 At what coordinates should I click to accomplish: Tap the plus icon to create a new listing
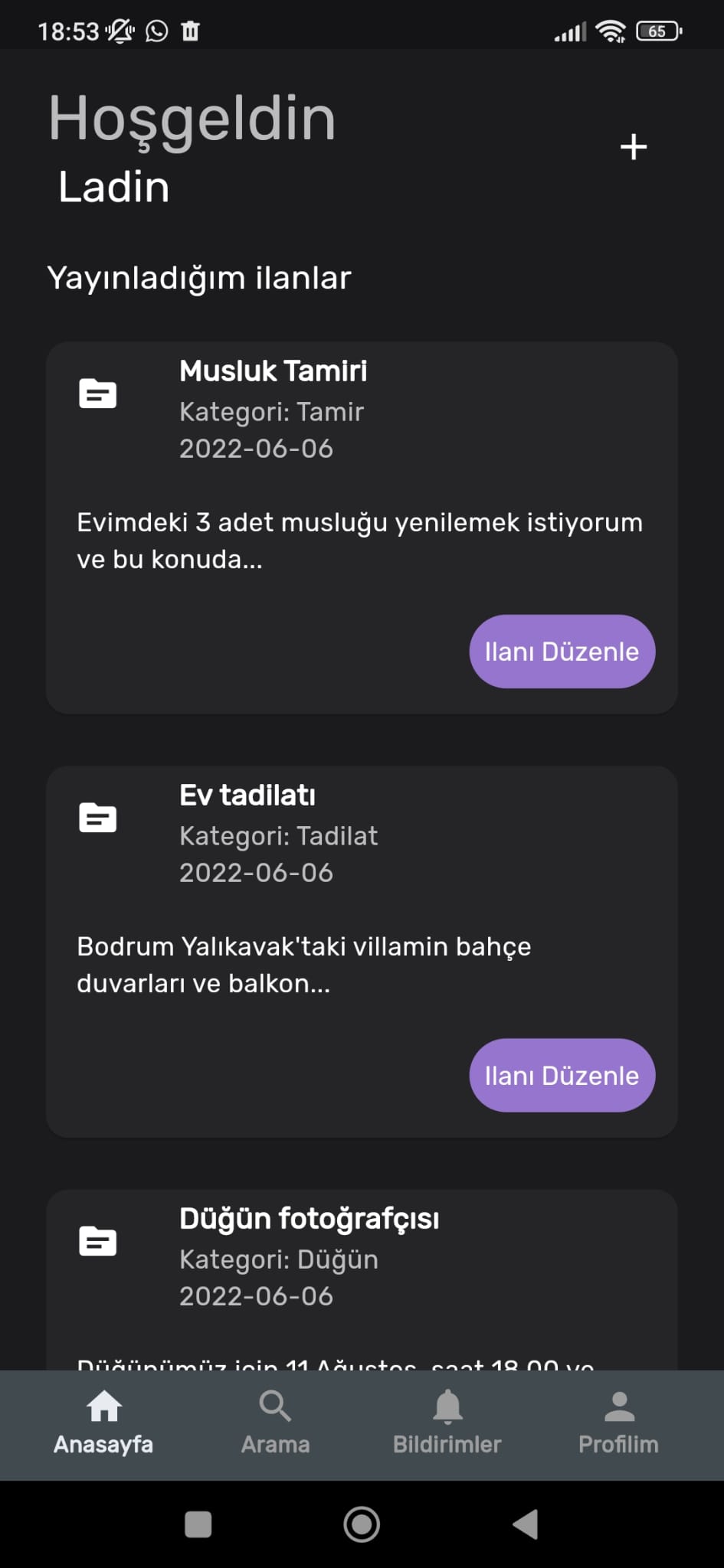(634, 147)
